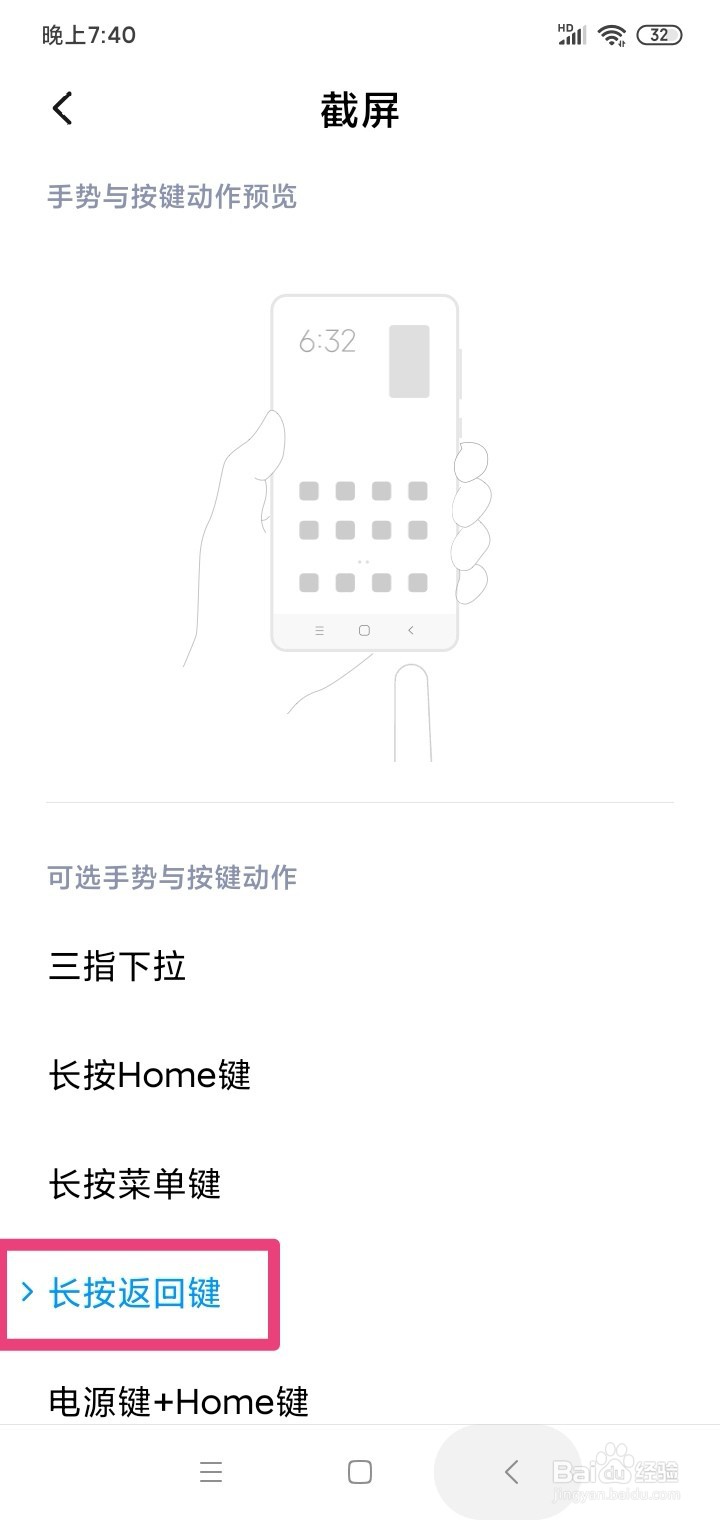Screen dimensions: 720x1520
Task: Tap the chevron next to 长按返回键
Action: (x=27, y=1294)
